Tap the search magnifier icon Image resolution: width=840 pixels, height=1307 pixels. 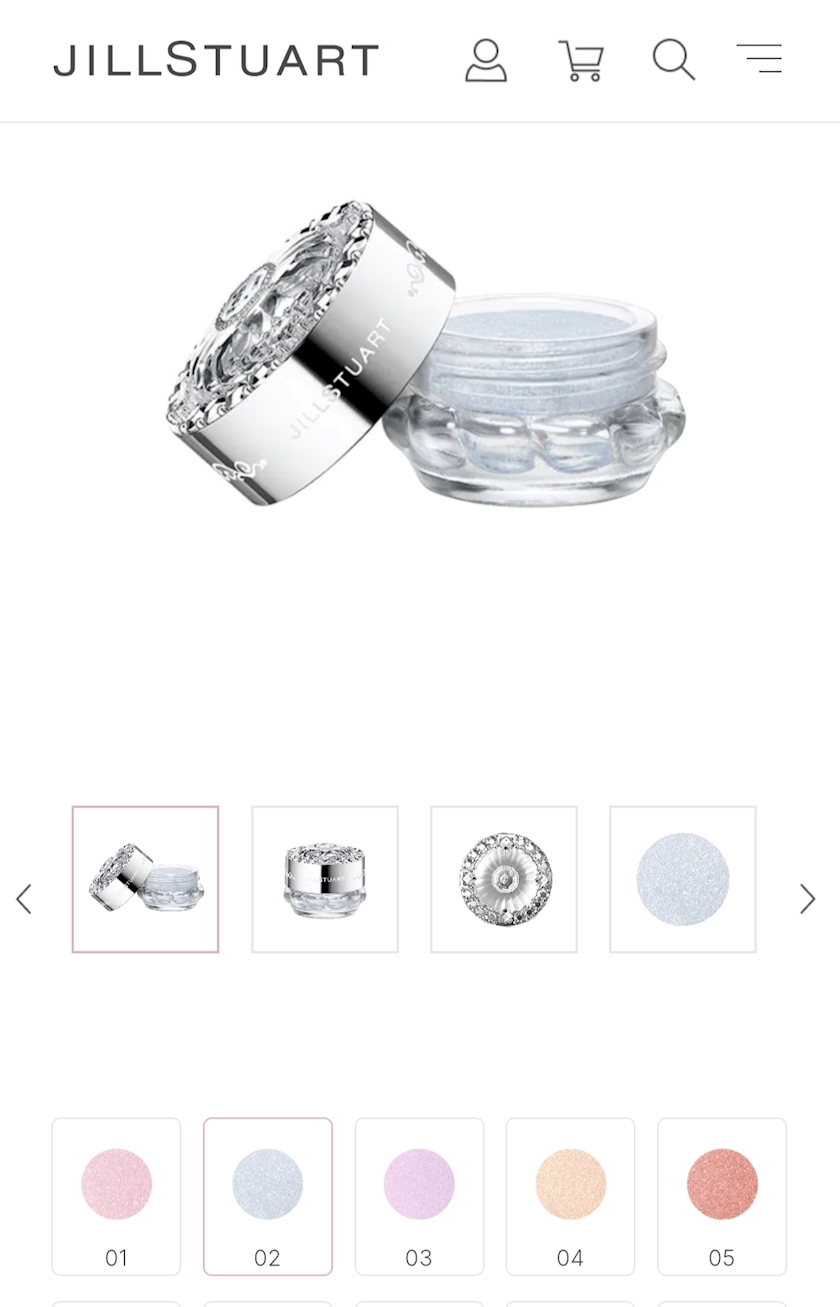[674, 60]
